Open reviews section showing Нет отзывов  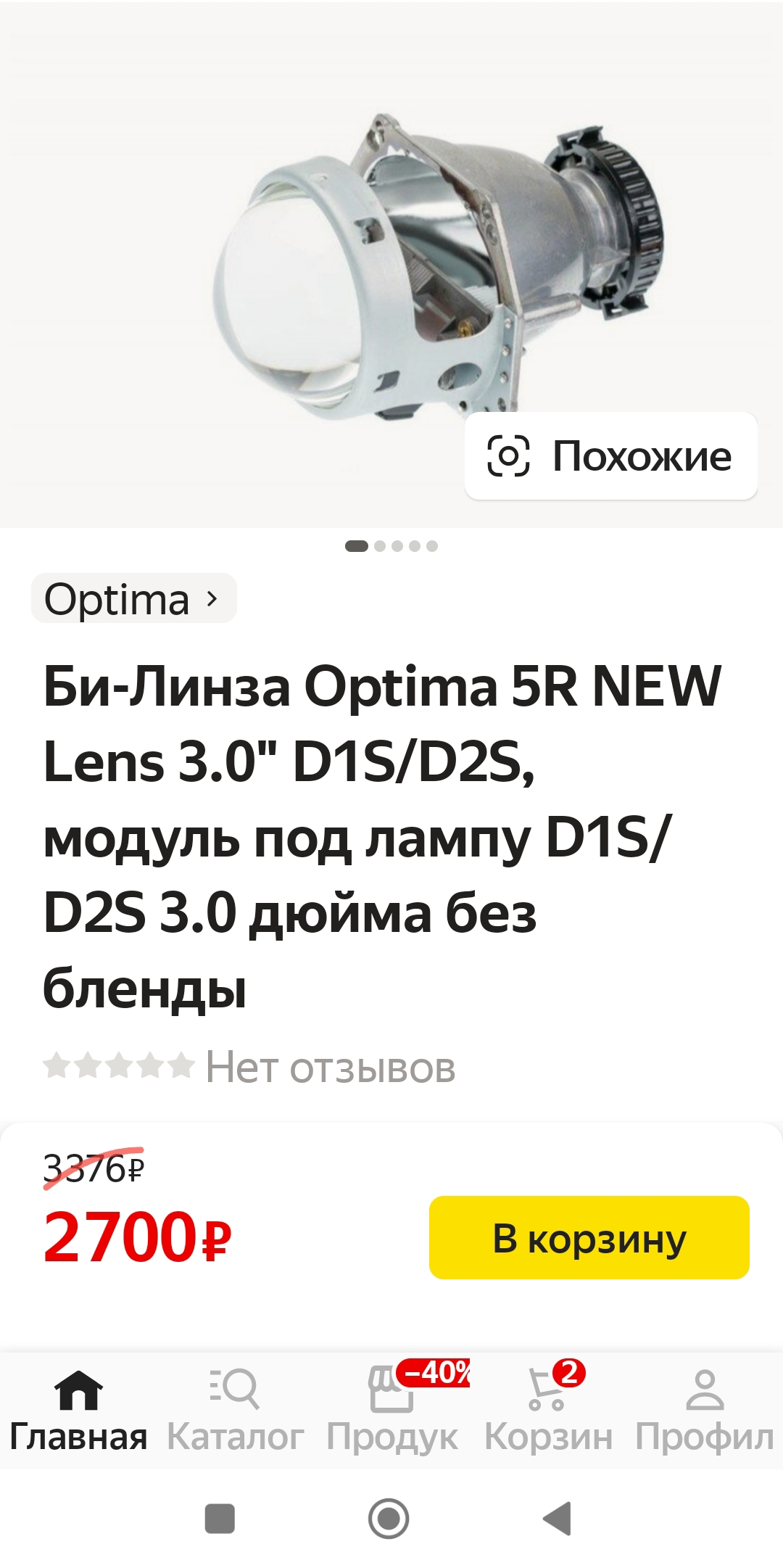pyautogui.click(x=249, y=1068)
